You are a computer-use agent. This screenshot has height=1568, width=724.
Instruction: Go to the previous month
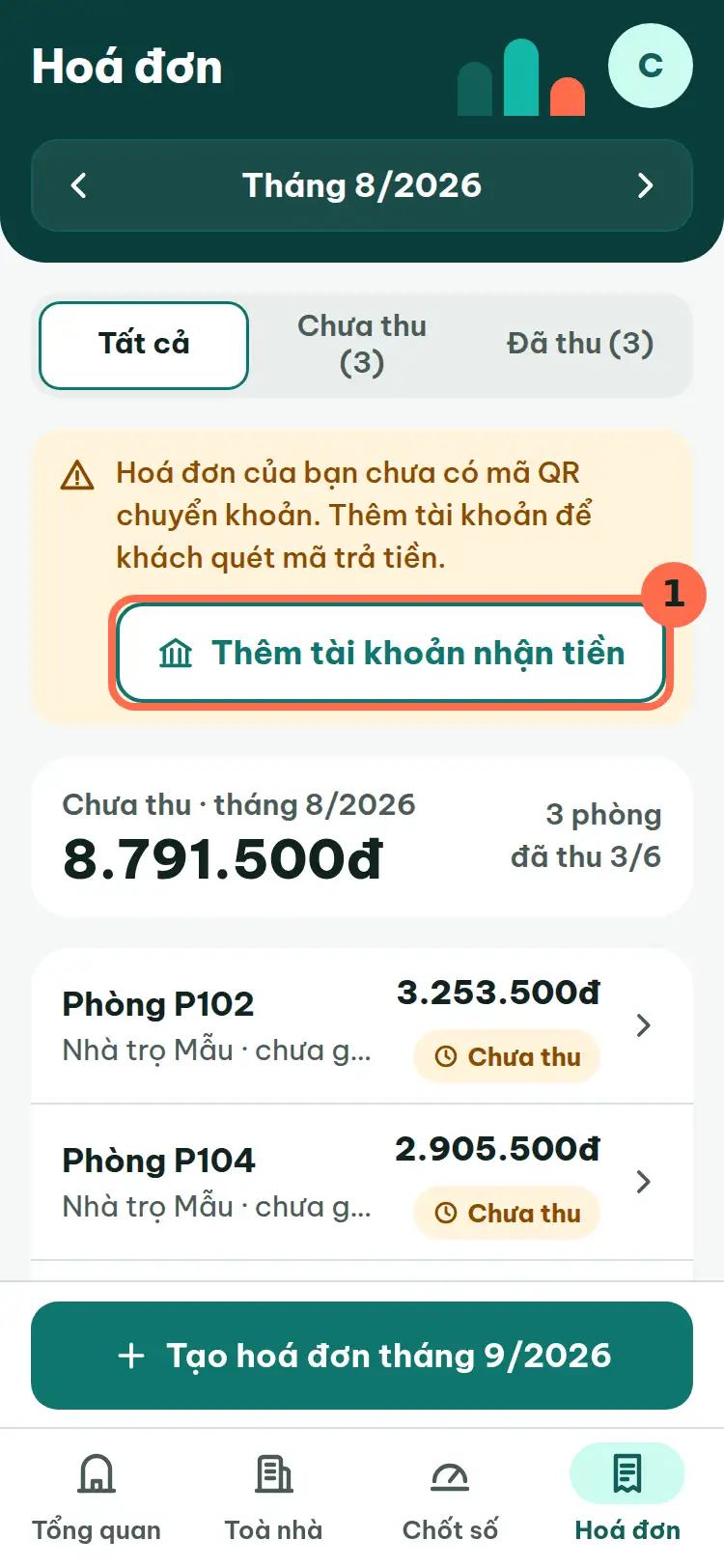point(79,185)
